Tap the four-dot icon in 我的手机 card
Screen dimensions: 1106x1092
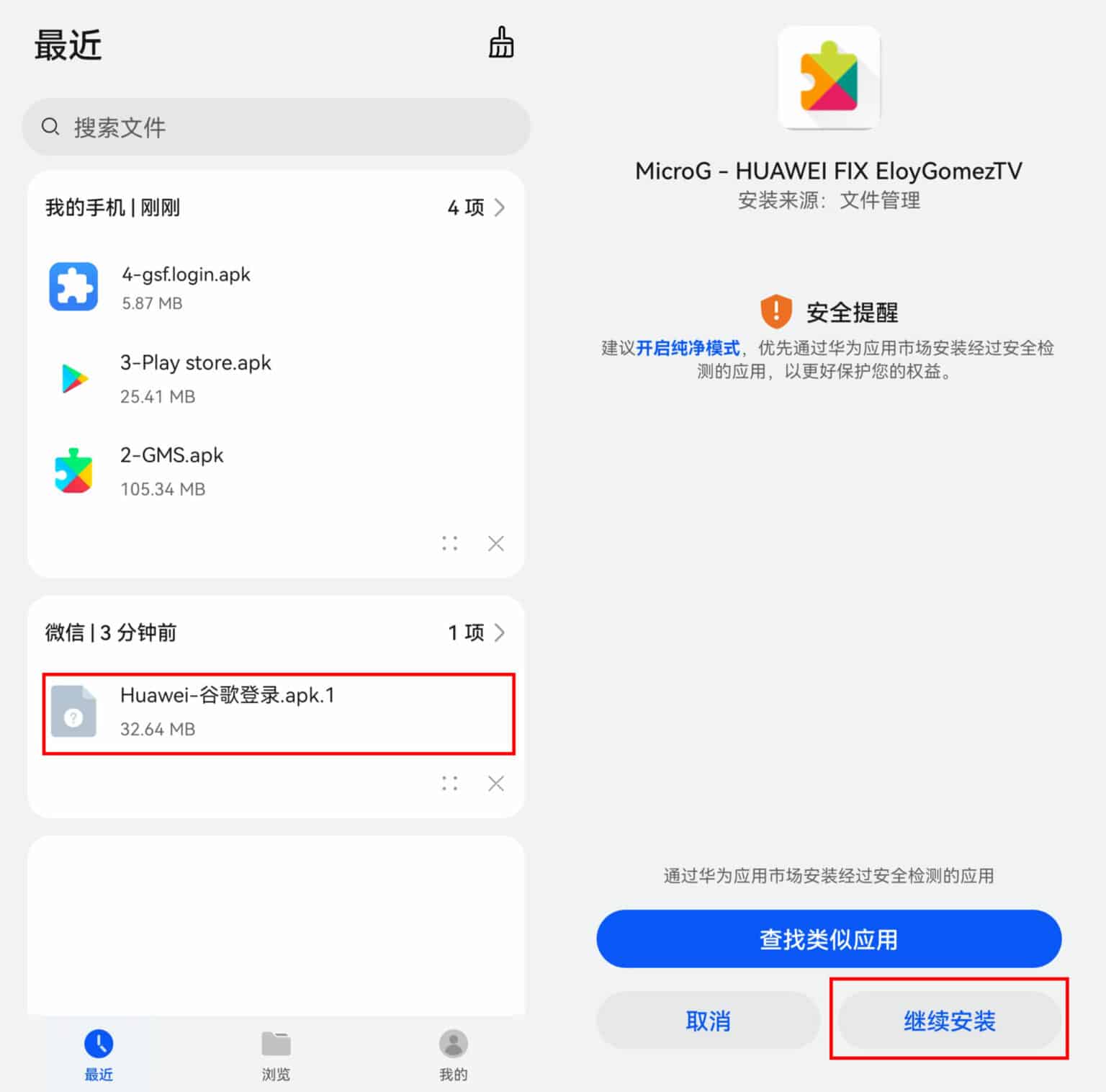click(450, 544)
